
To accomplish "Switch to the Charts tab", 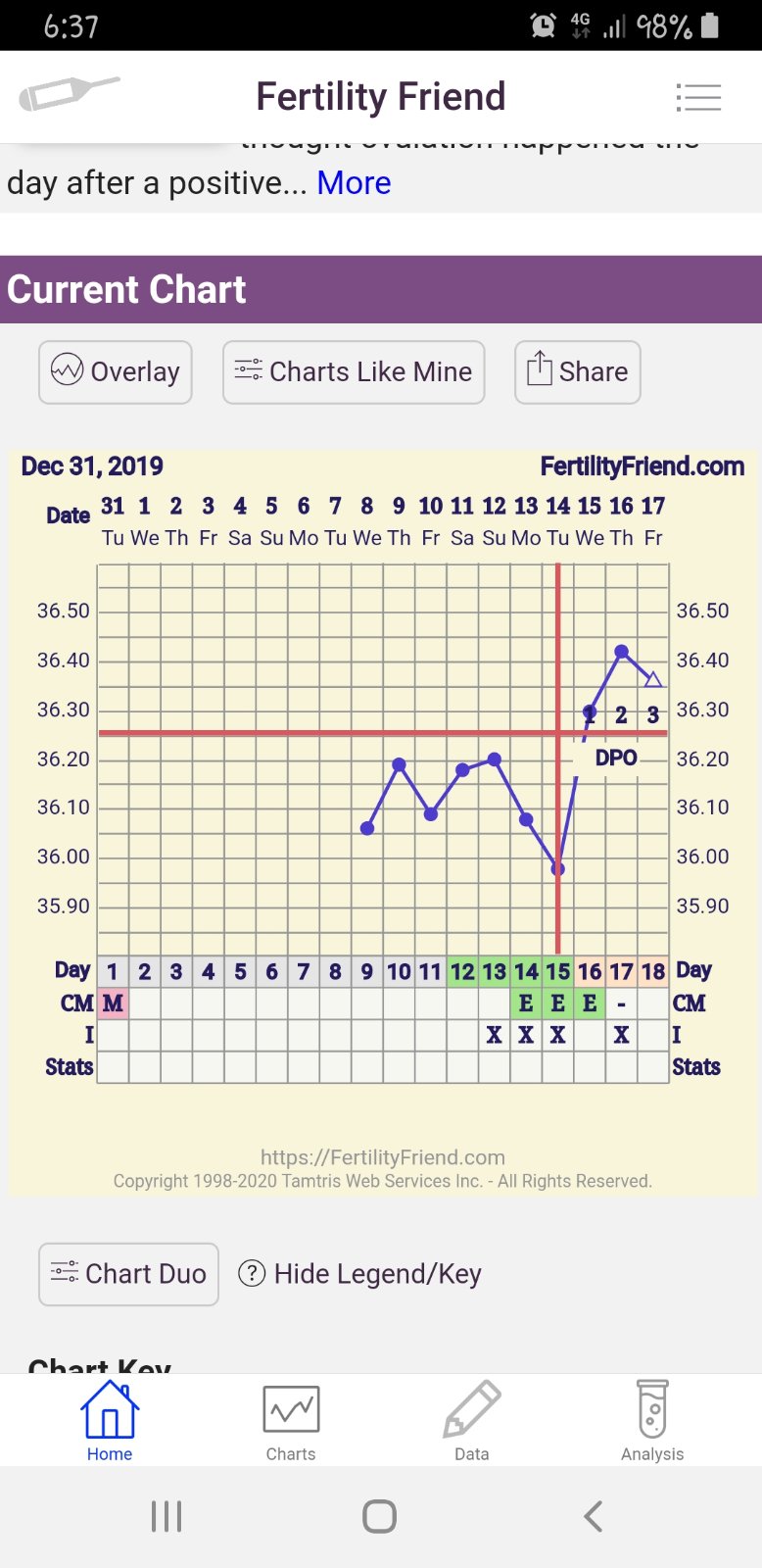I will [291, 1421].
